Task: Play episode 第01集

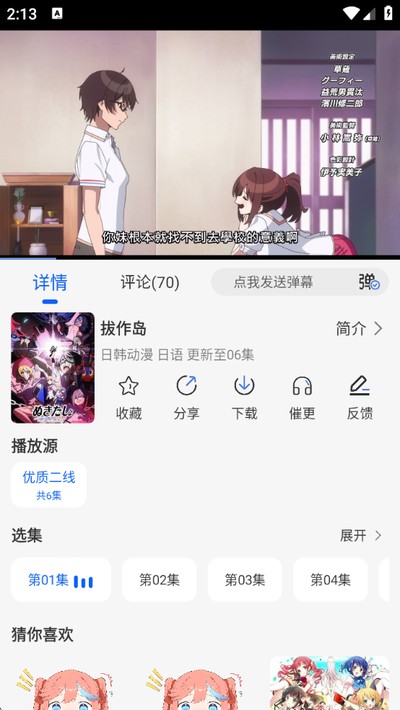Action: coord(61,580)
